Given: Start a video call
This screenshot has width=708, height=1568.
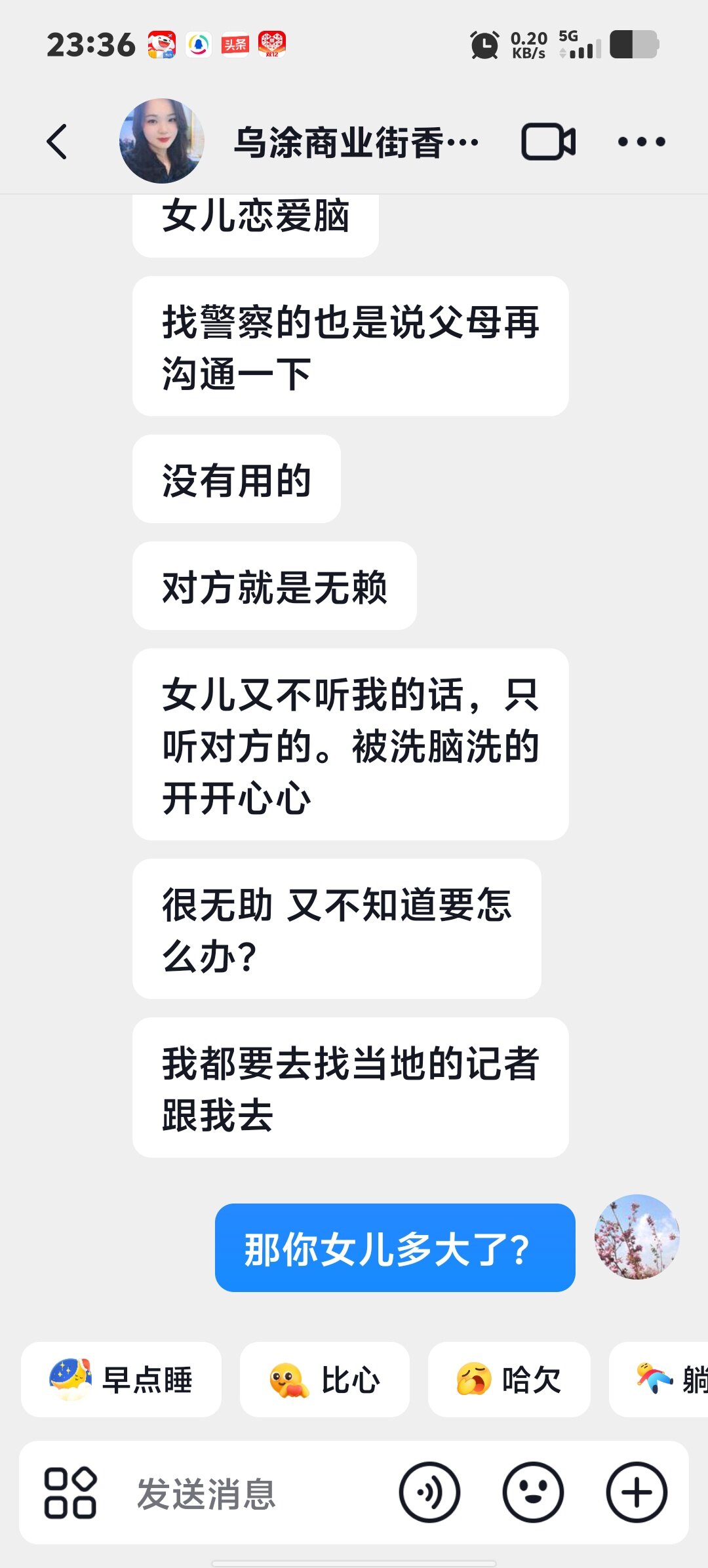Looking at the screenshot, I should click(x=548, y=142).
